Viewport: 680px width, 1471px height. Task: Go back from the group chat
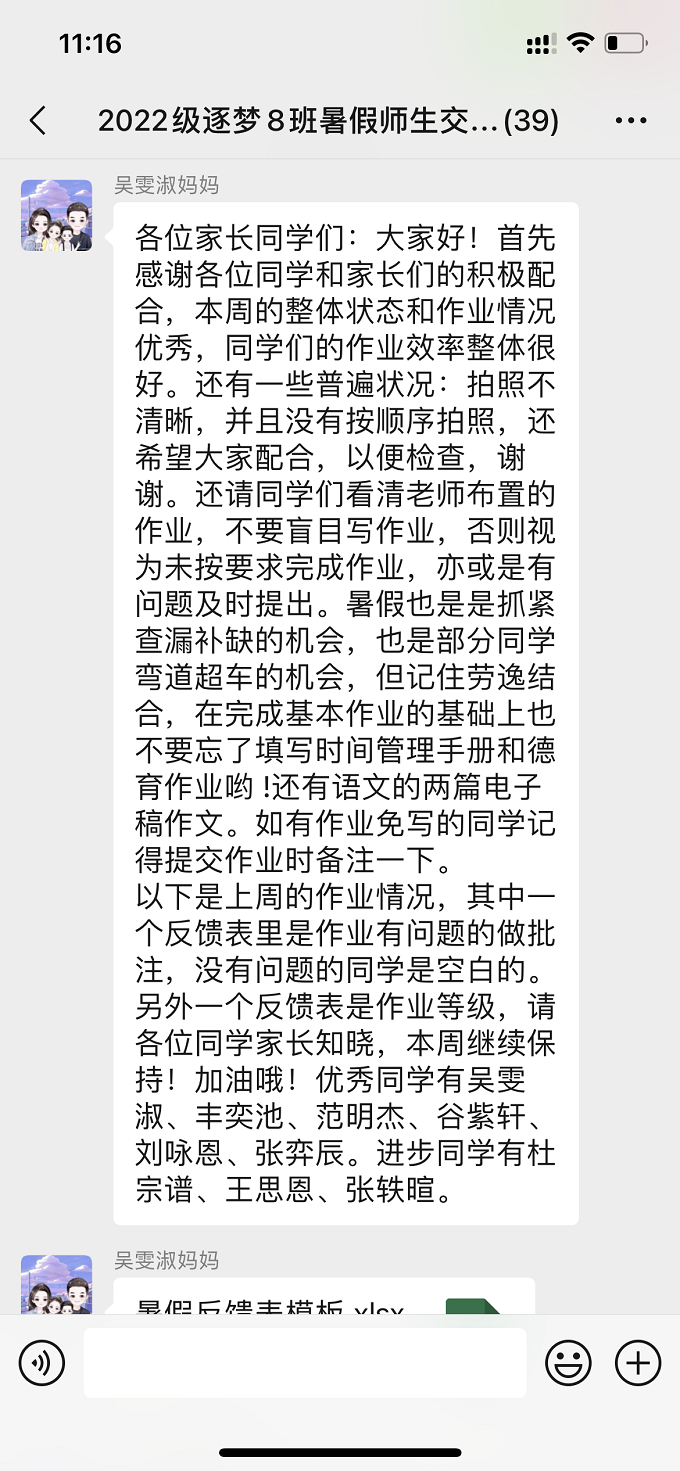38,121
